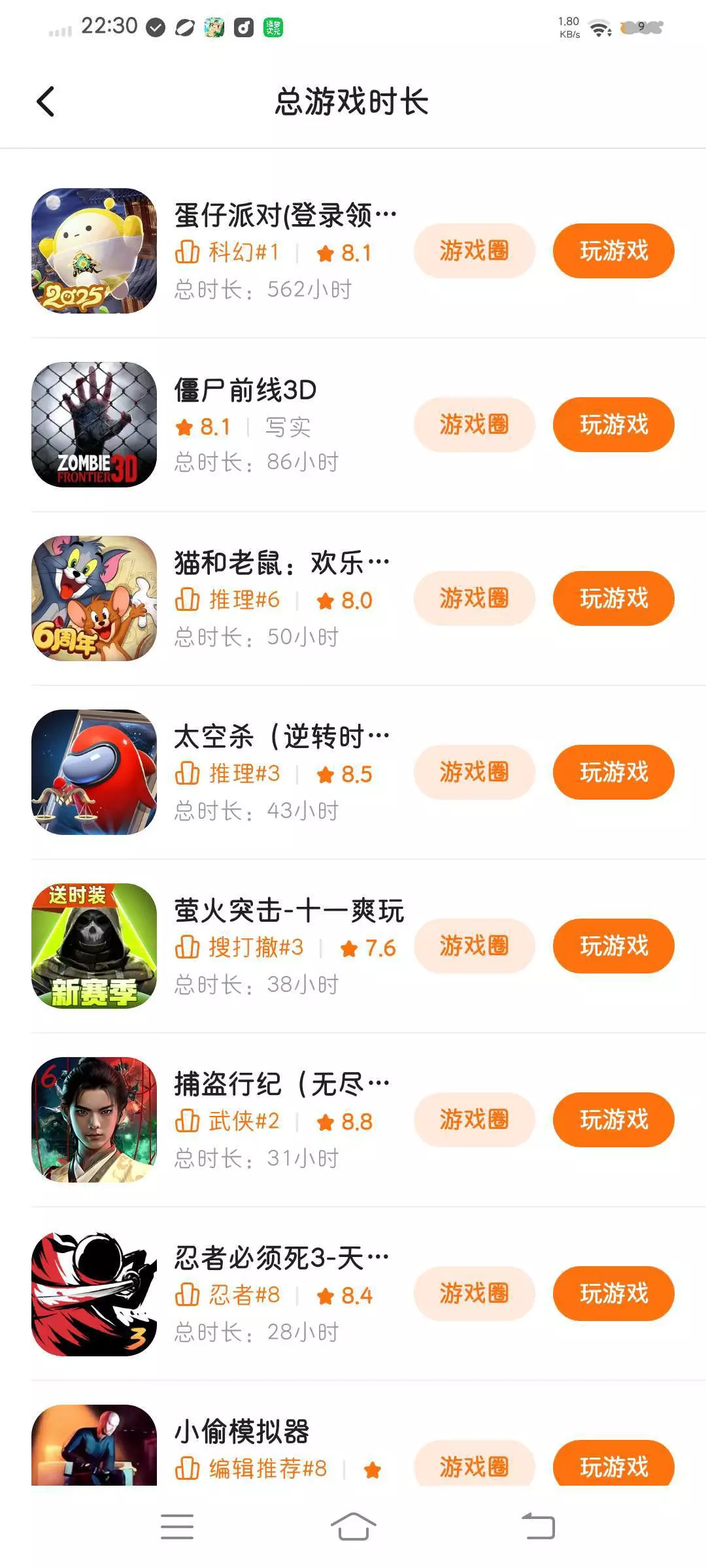
Task: Tap 玩游戏 for 小偷模拟器
Action: pyautogui.click(x=613, y=1463)
